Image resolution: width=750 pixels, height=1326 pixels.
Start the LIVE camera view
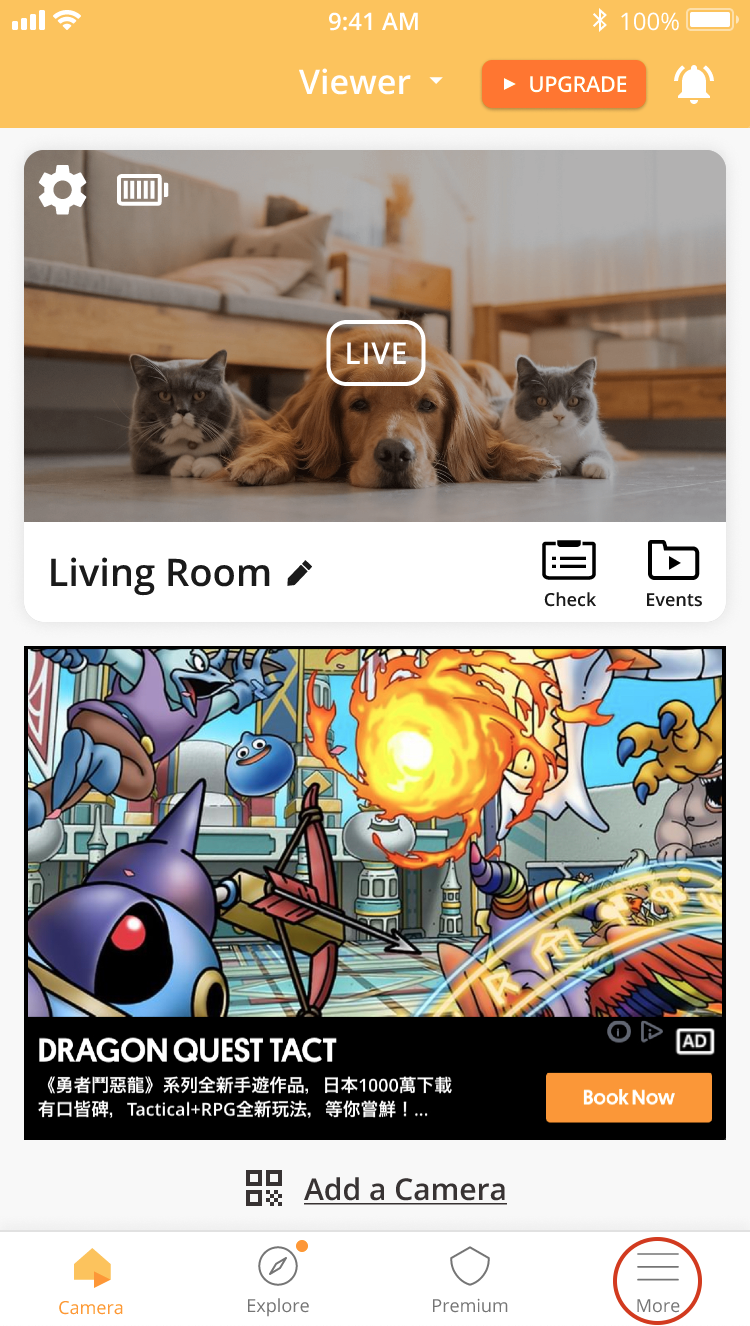[376, 353]
